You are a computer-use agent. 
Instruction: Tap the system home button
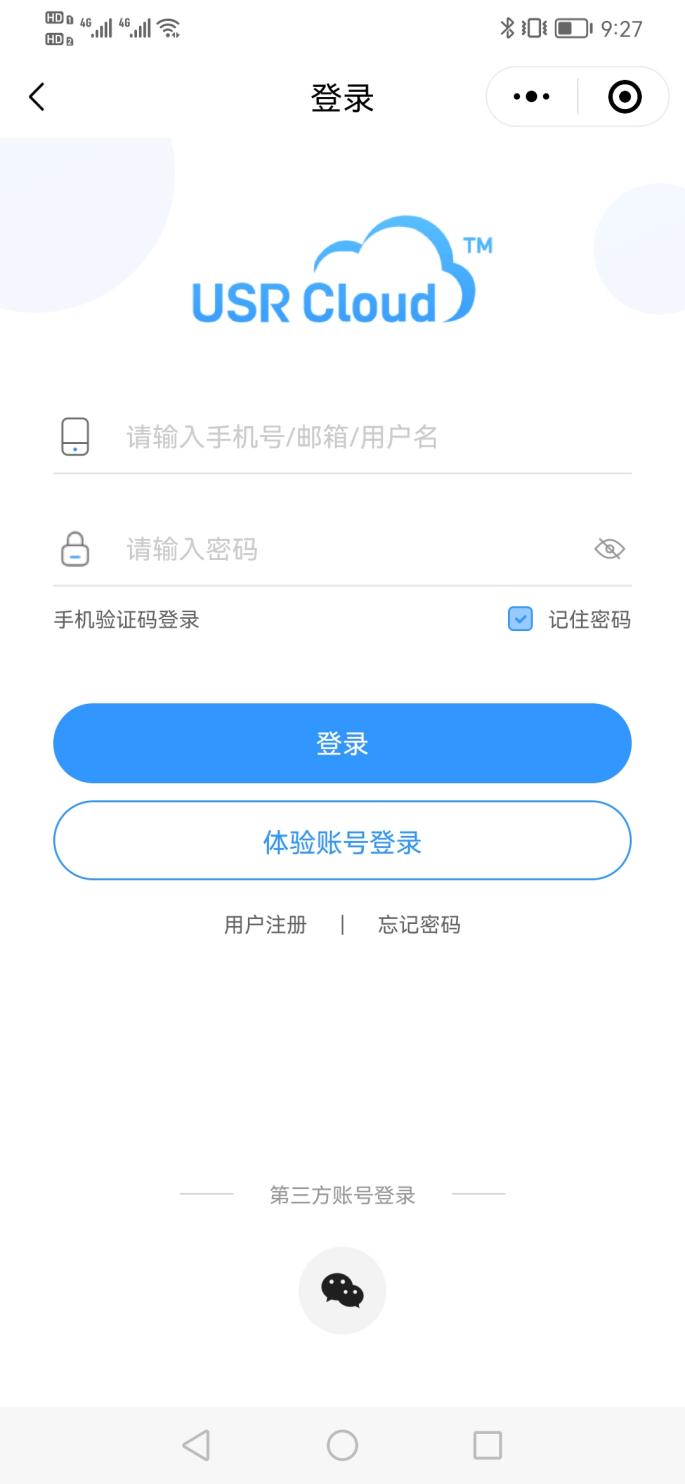tap(342, 1445)
